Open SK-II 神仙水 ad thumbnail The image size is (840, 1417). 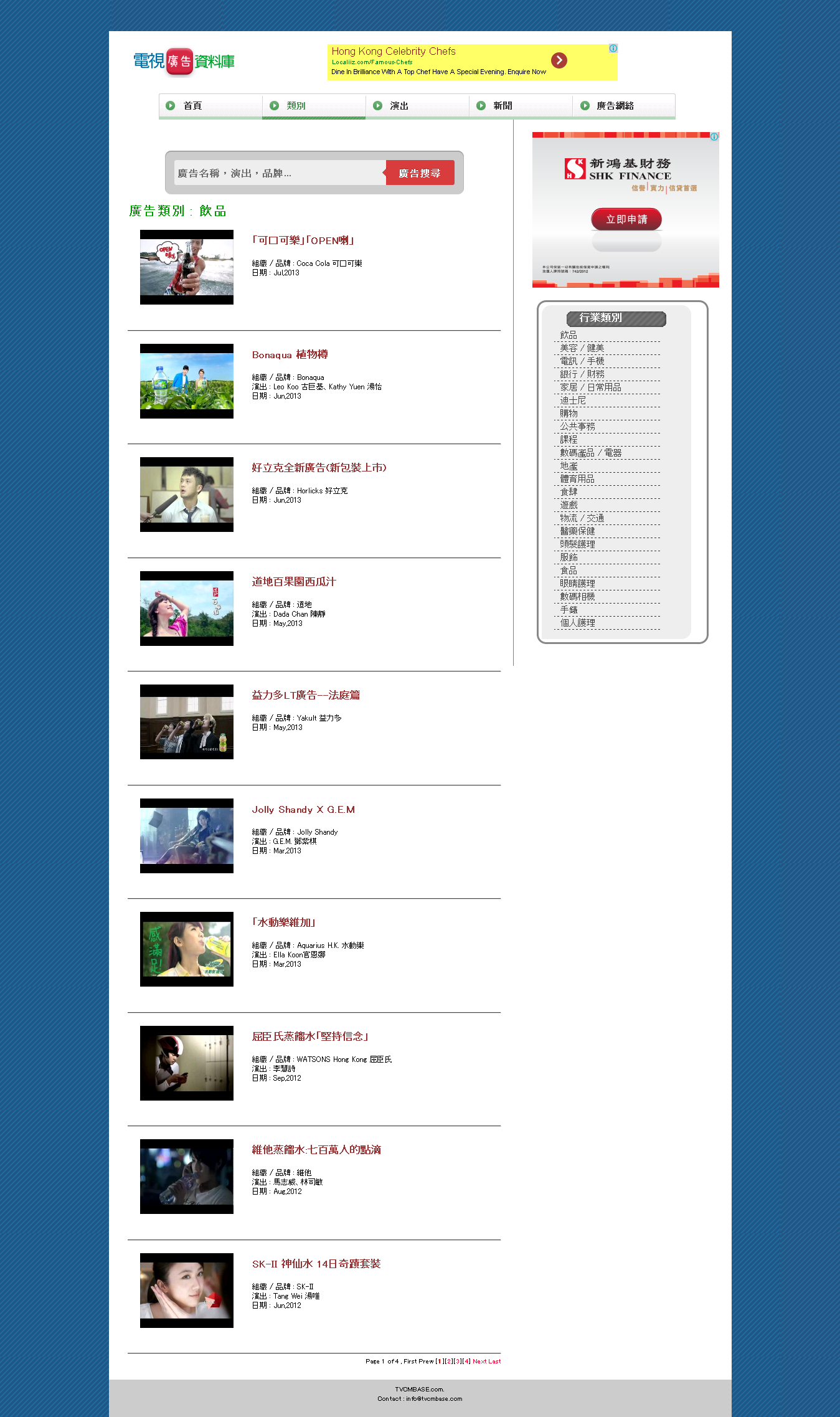pyautogui.click(x=187, y=1291)
